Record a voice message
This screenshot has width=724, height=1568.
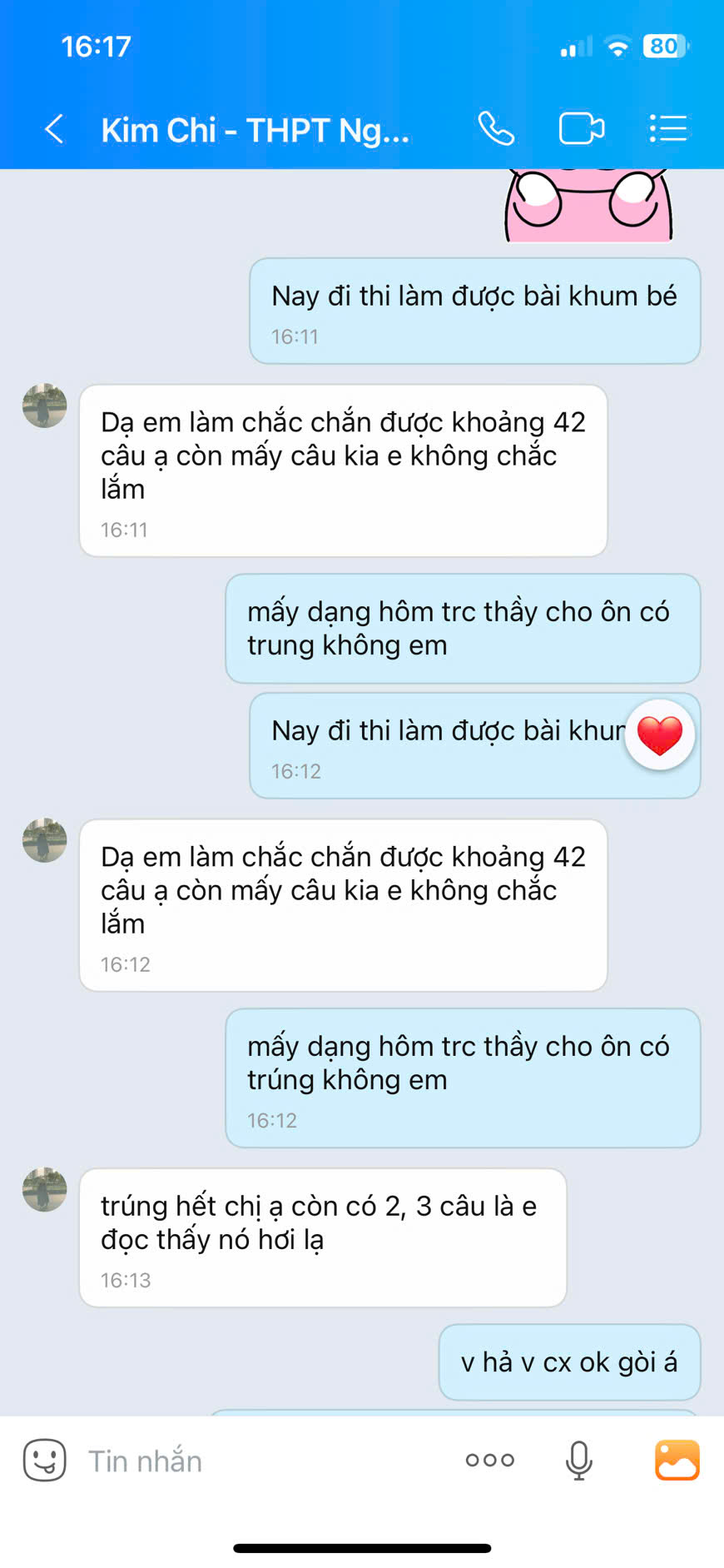point(578,1460)
